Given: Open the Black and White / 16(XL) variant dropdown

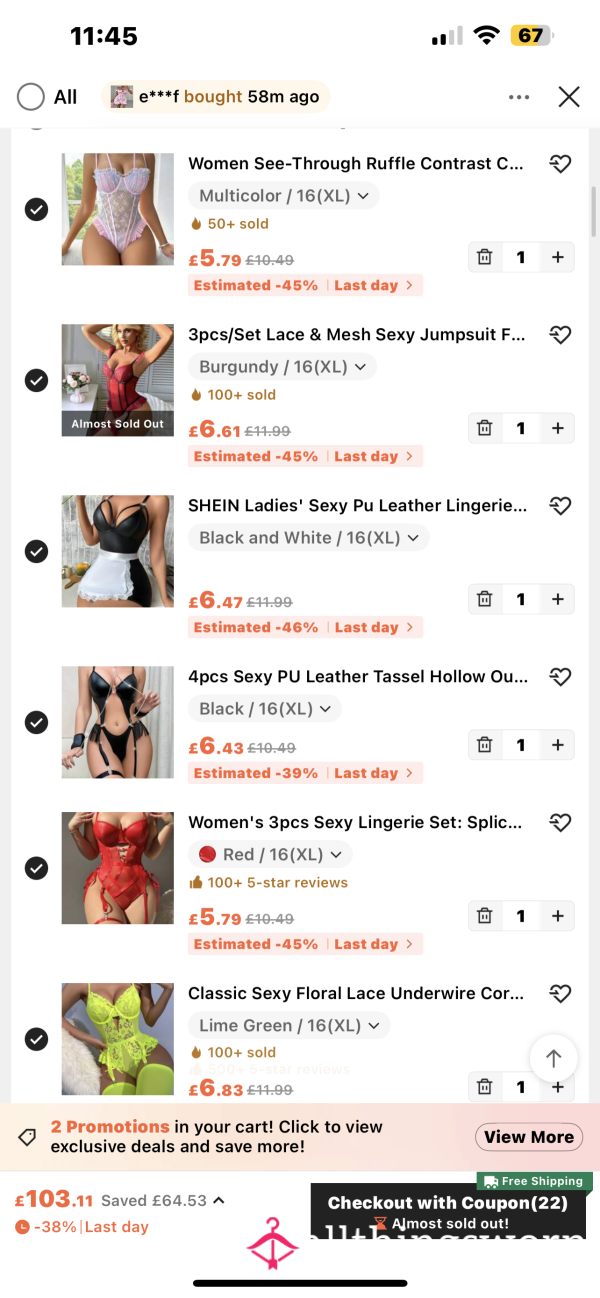Looking at the screenshot, I should click(308, 538).
